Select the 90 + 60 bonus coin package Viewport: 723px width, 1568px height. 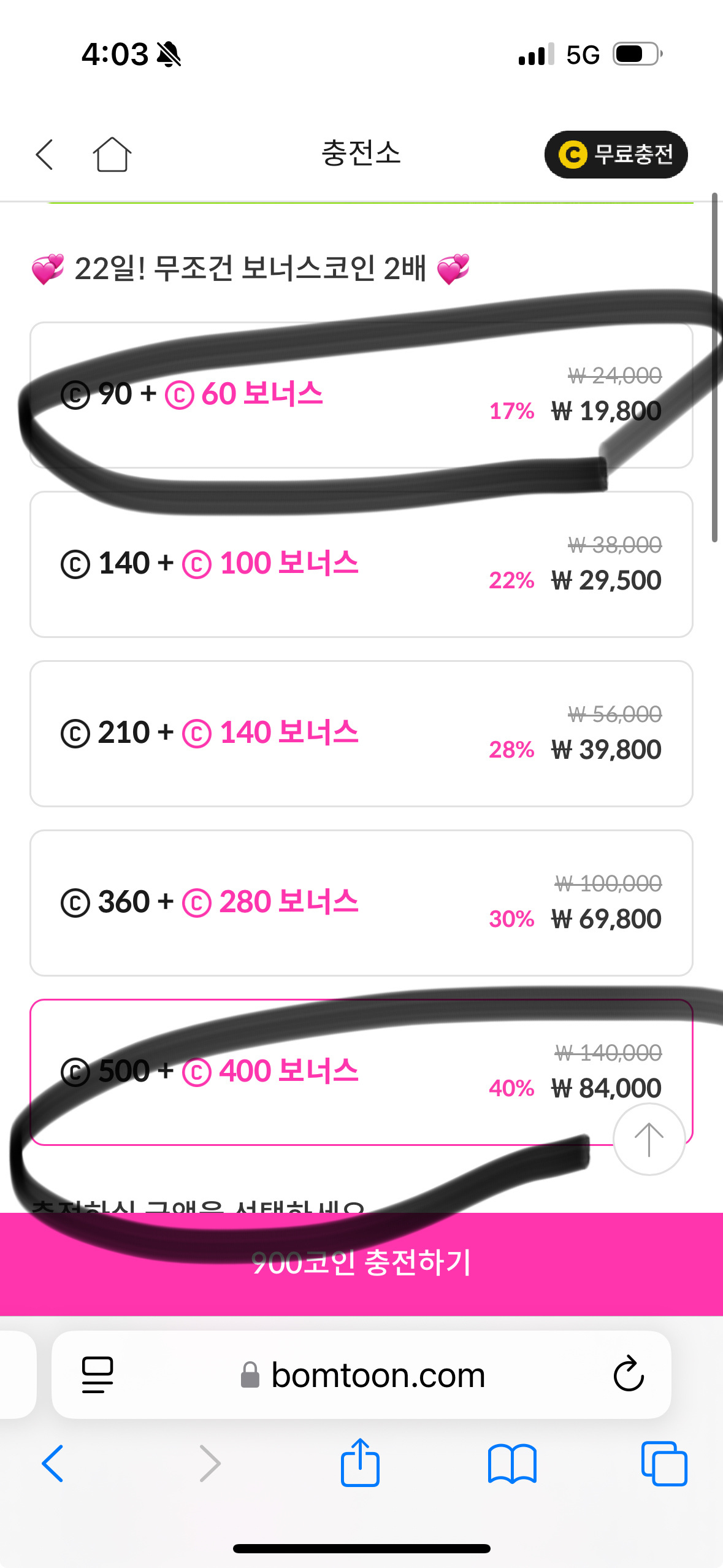tap(361, 395)
